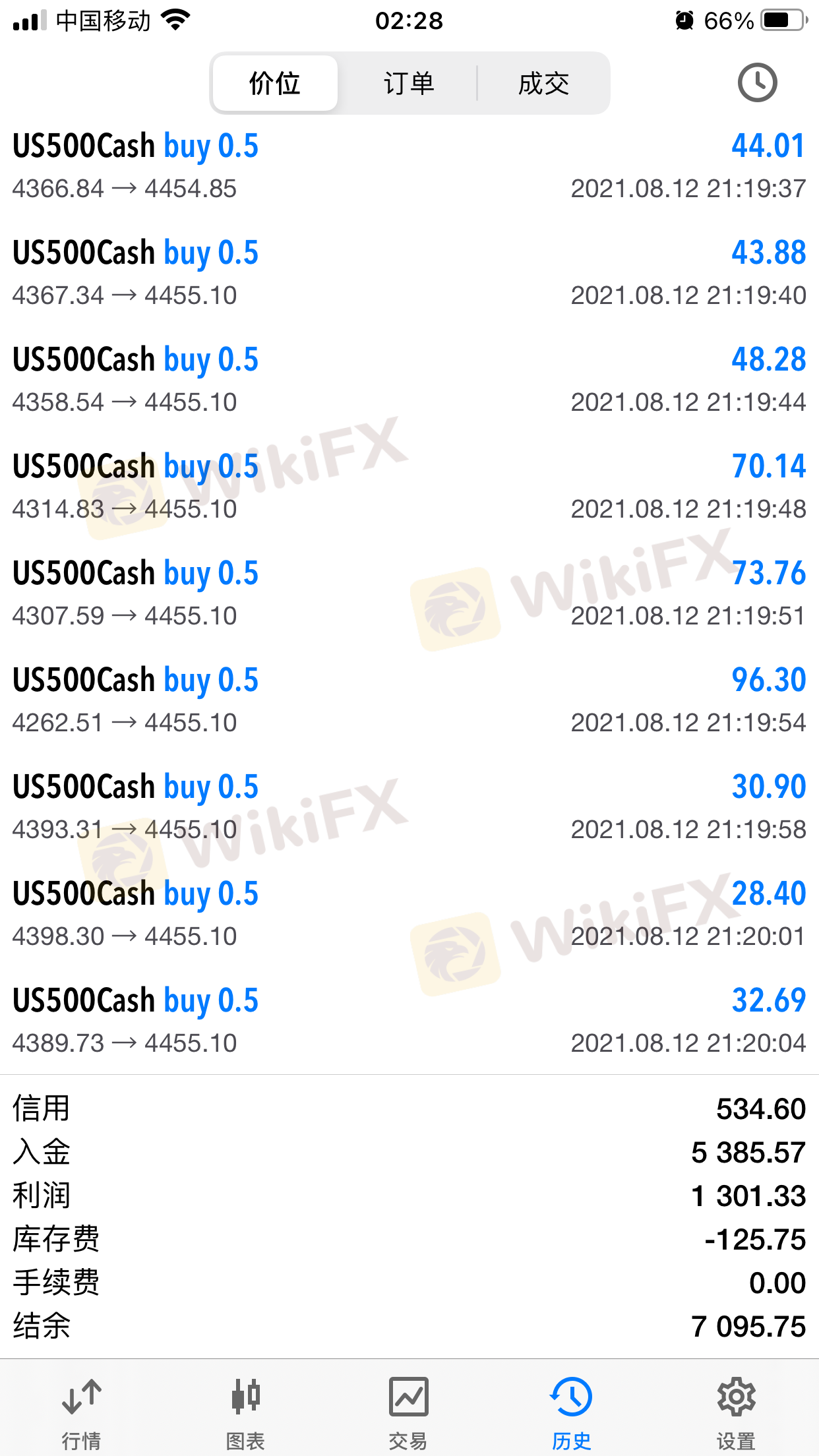
Task: Open the clock icon for history period
Action: click(x=756, y=83)
